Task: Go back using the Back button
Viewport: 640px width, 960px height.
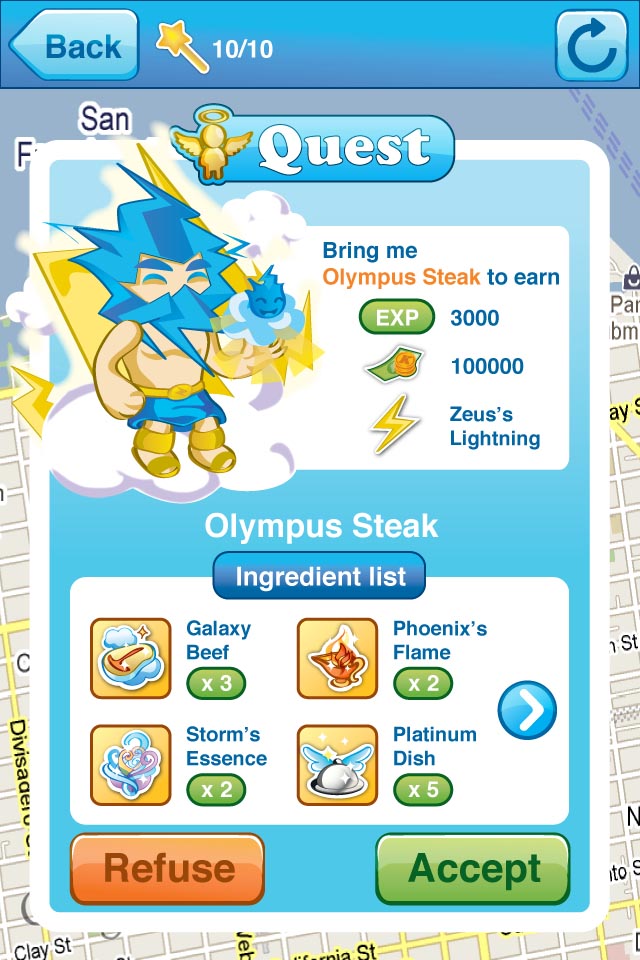Action: coord(74,46)
